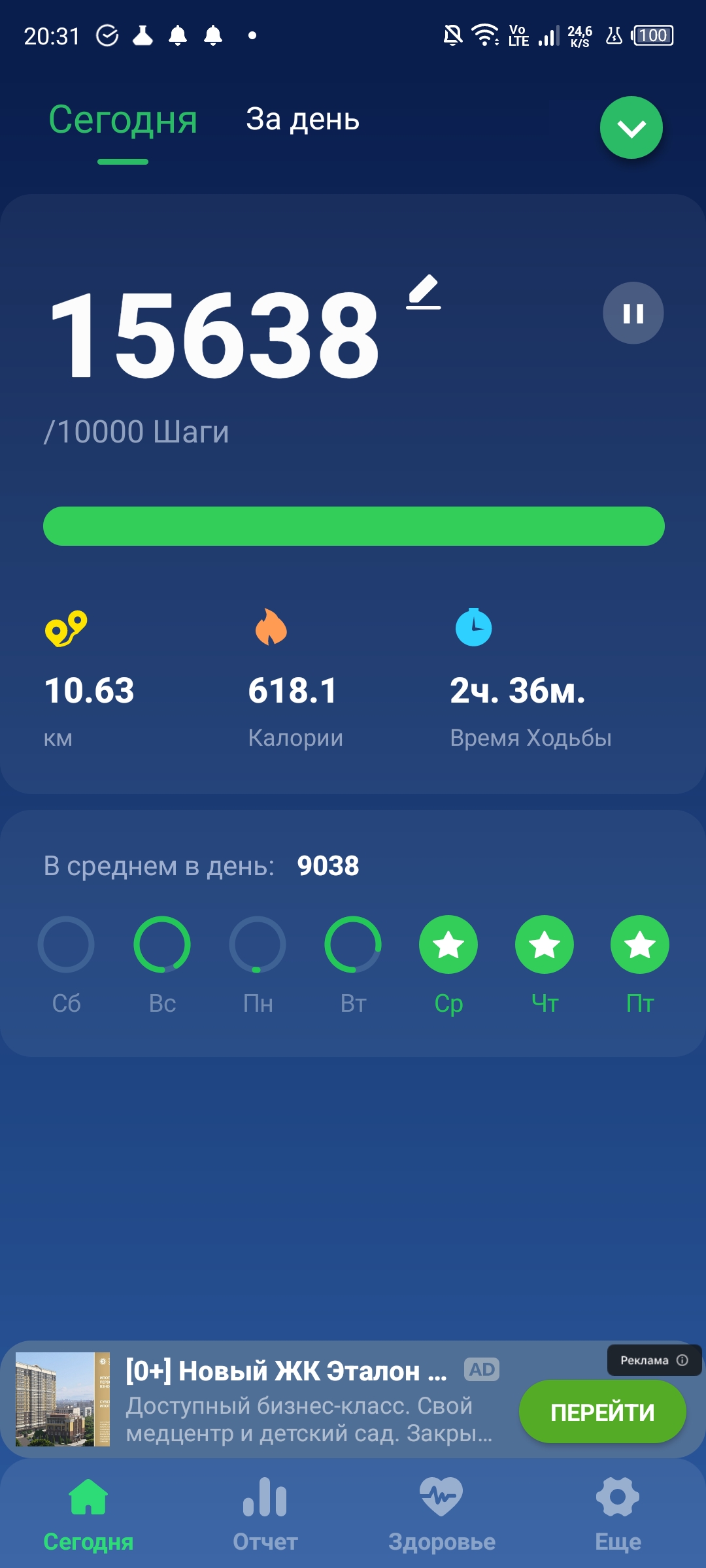Expand the green dropdown arrow
Viewport: 706px width, 1568px height.
(x=631, y=128)
